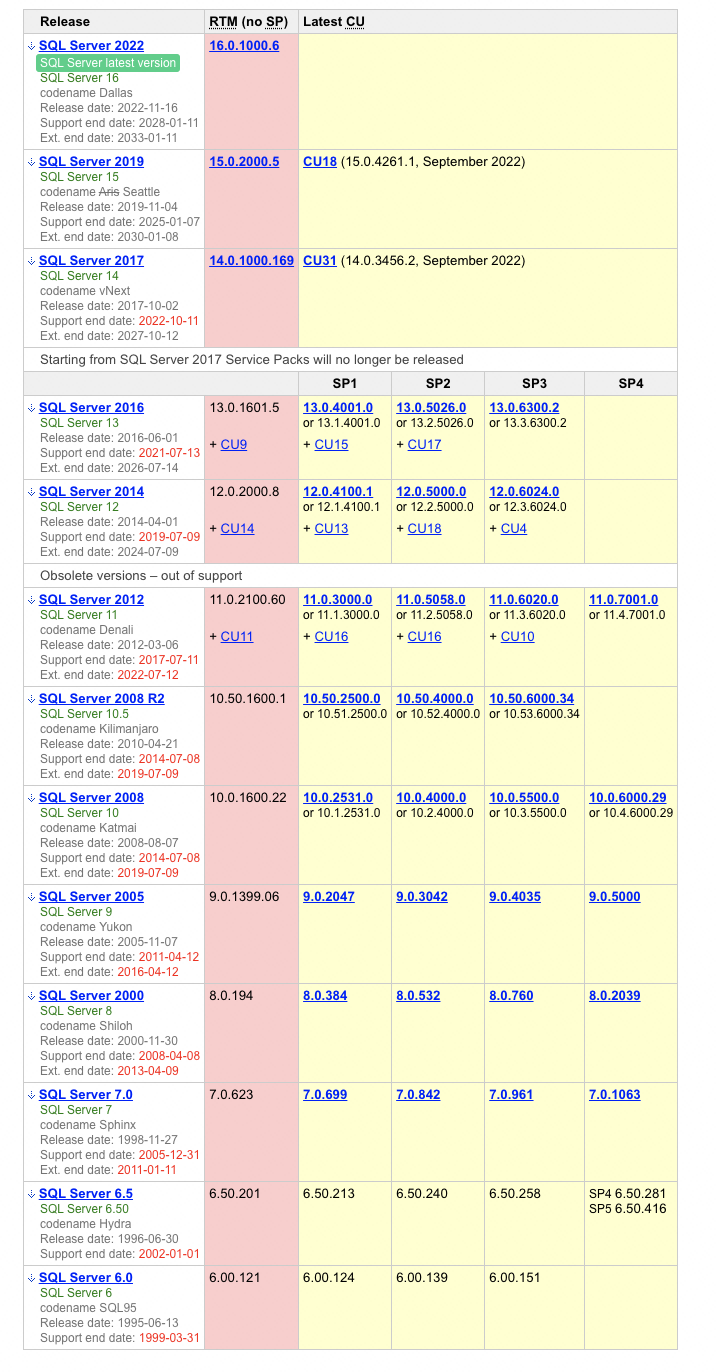
Task: Open build 16.0.1000.6 link
Action: (x=244, y=46)
